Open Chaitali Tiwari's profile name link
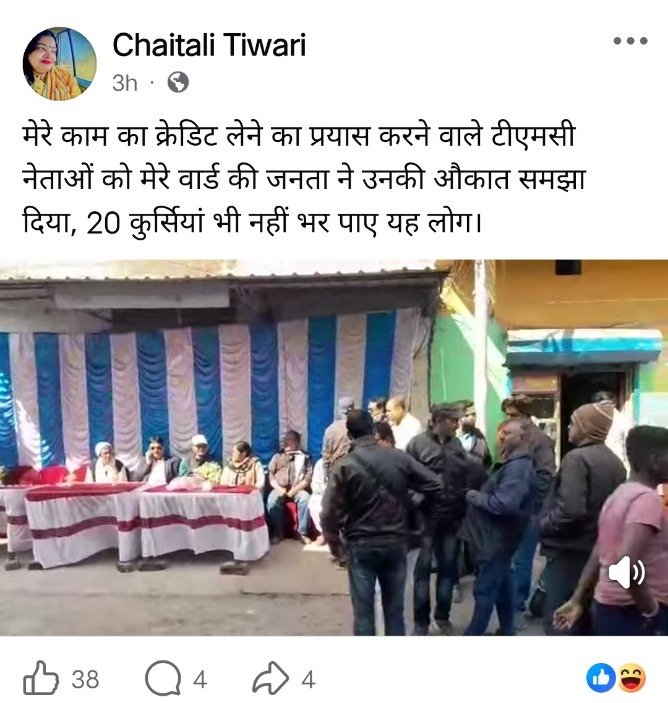This screenshot has width=668, height=703. point(209,45)
